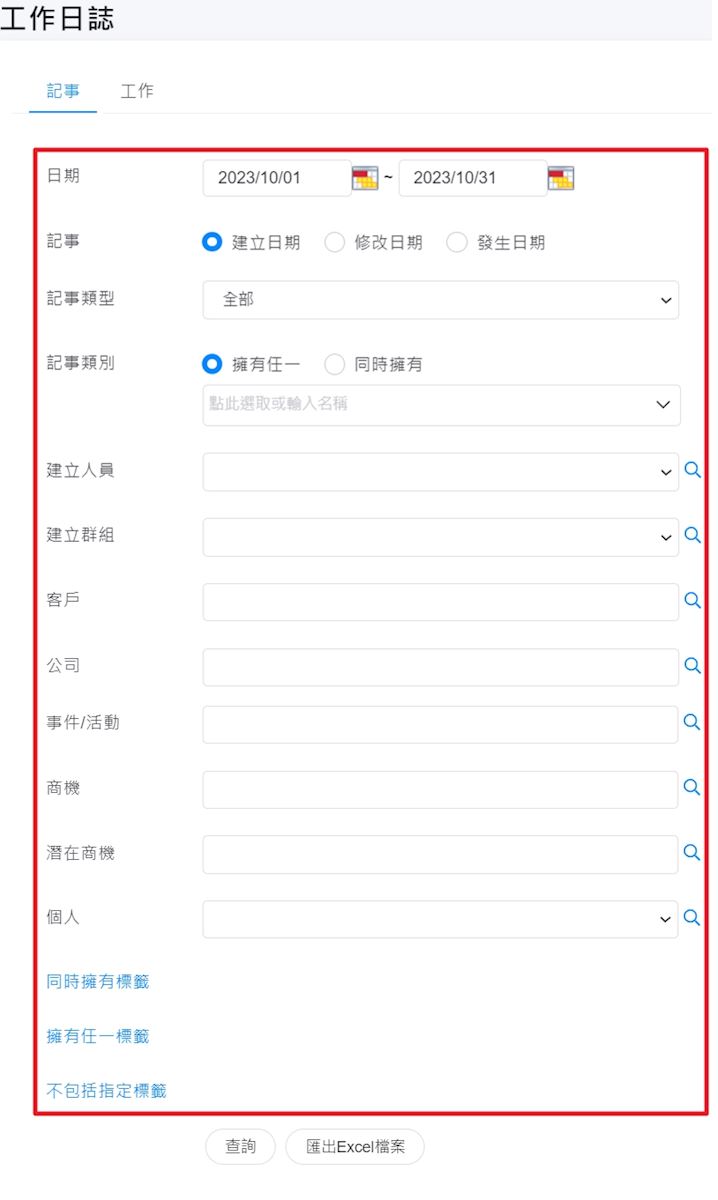Expand the 個人 dropdown
This screenshot has width=718, height=1200.
(x=440, y=919)
